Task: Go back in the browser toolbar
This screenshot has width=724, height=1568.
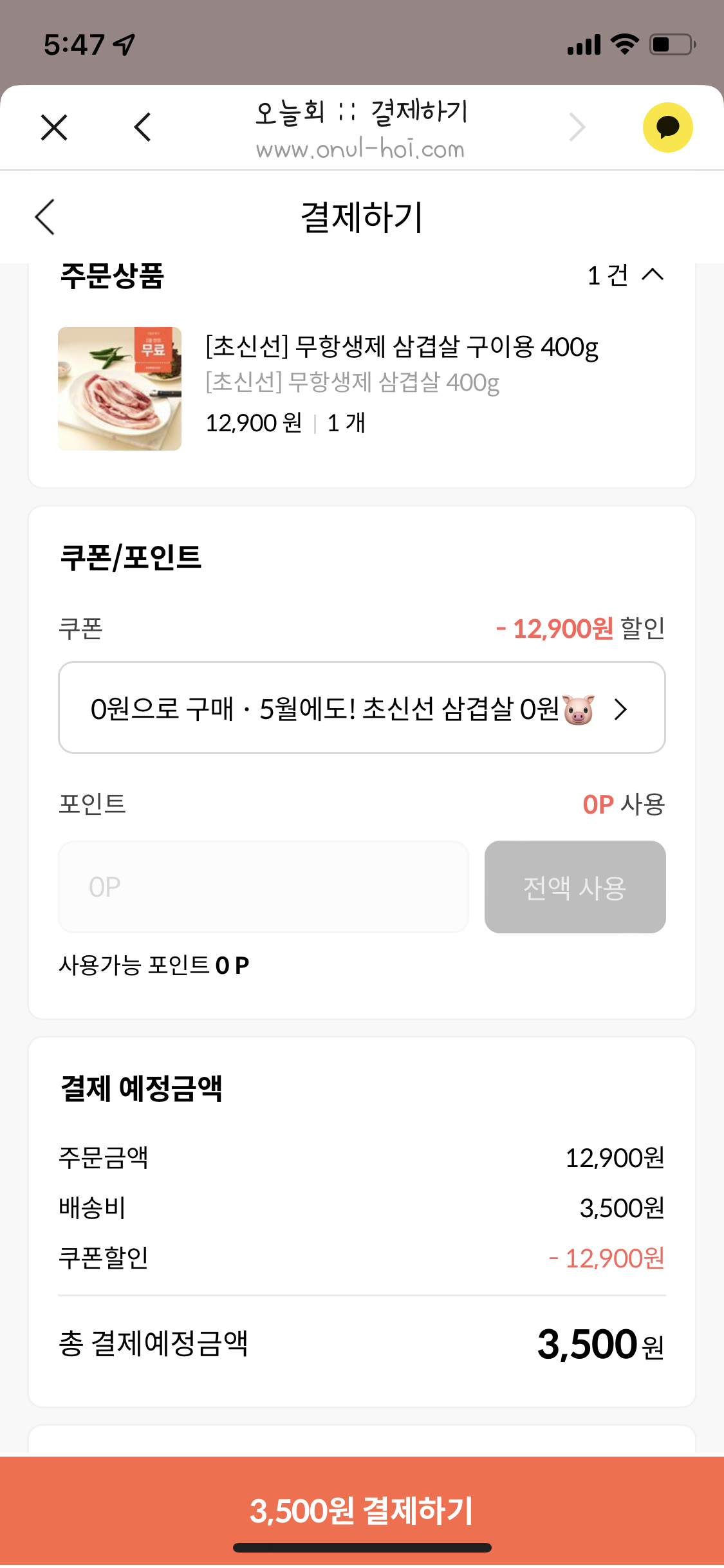Action: click(x=143, y=127)
